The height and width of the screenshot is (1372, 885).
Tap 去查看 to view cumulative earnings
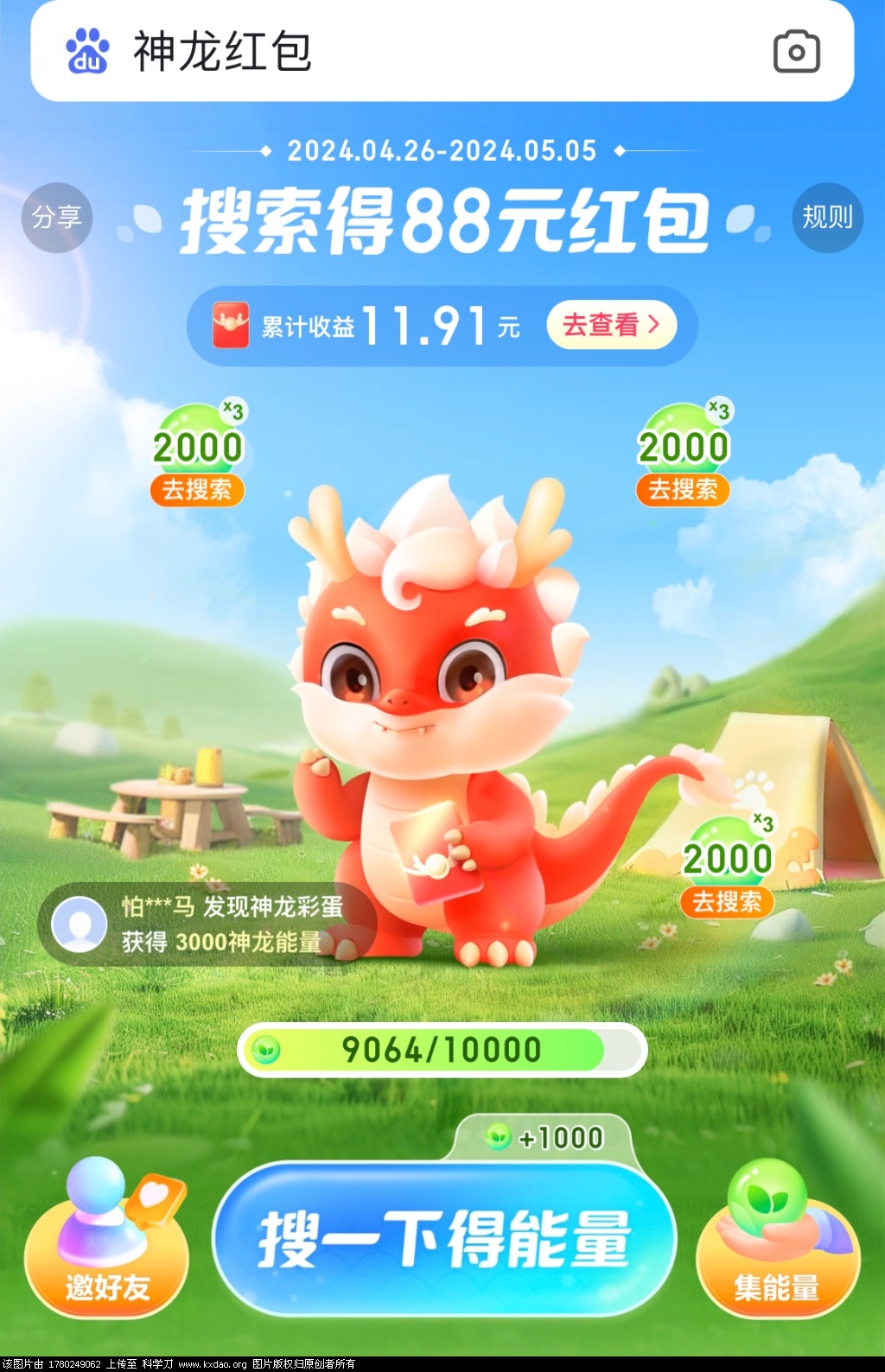[x=611, y=325]
